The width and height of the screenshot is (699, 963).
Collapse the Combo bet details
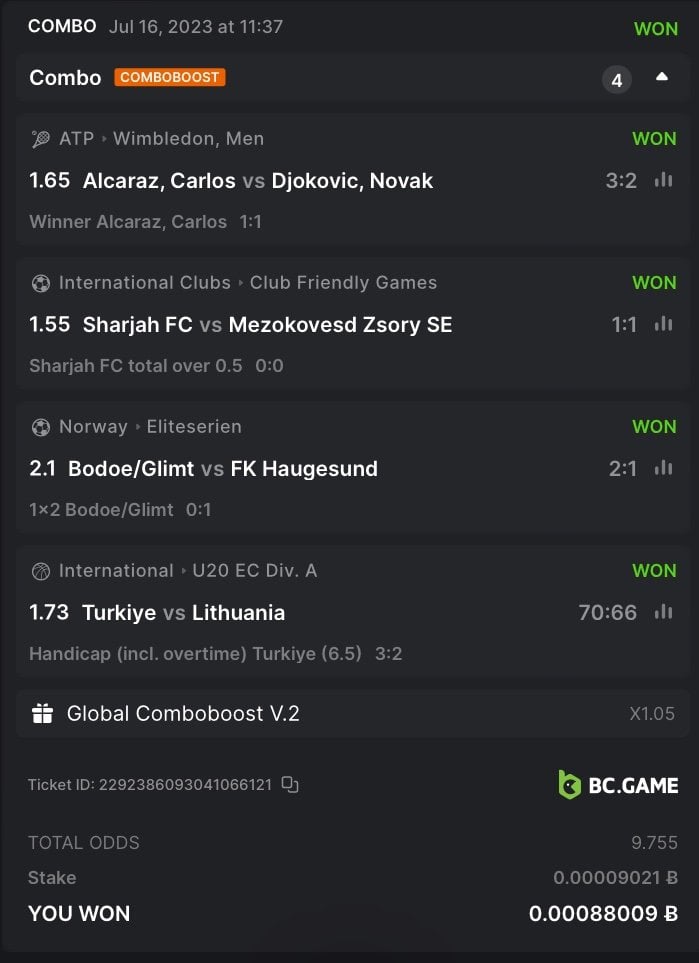(x=661, y=77)
